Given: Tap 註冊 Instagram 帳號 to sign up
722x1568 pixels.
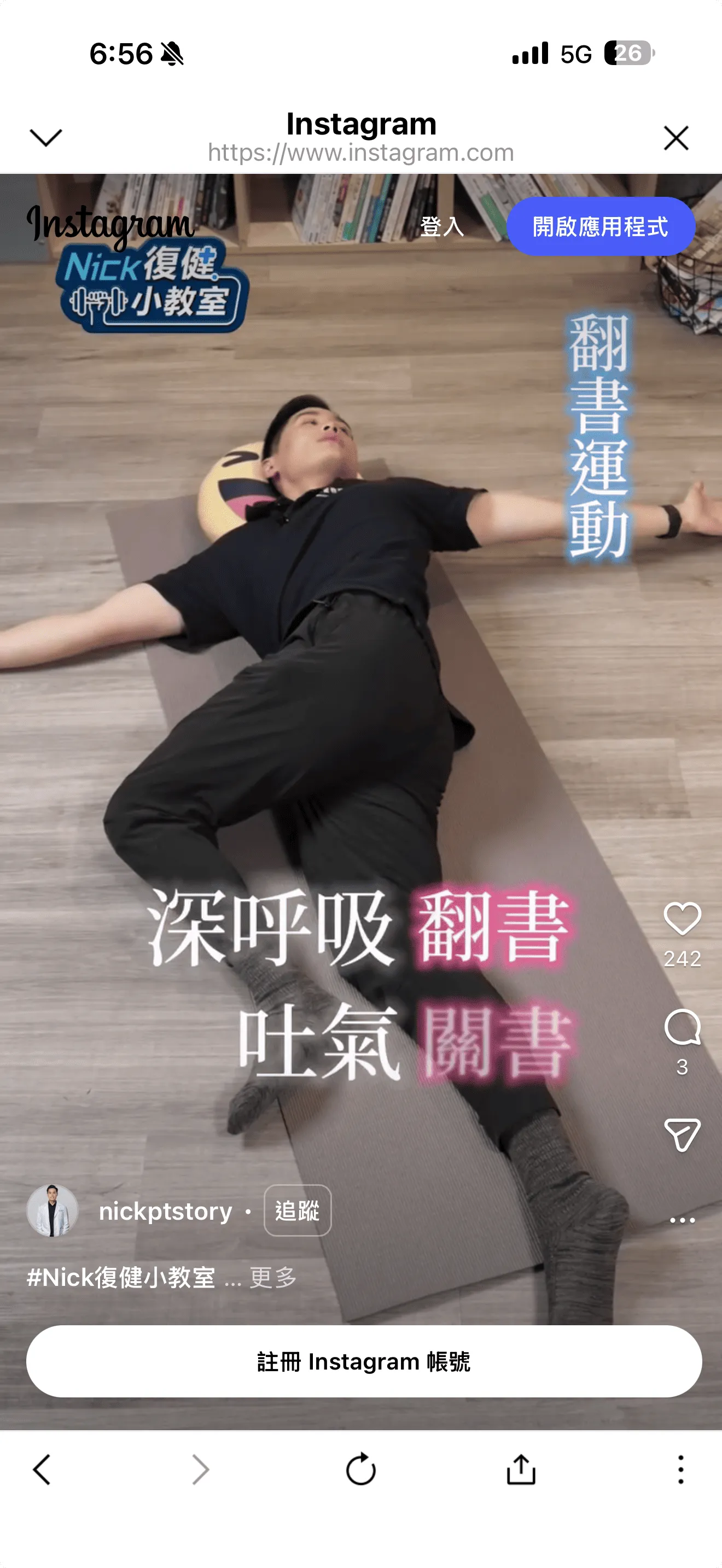Looking at the screenshot, I should click(363, 1361).
